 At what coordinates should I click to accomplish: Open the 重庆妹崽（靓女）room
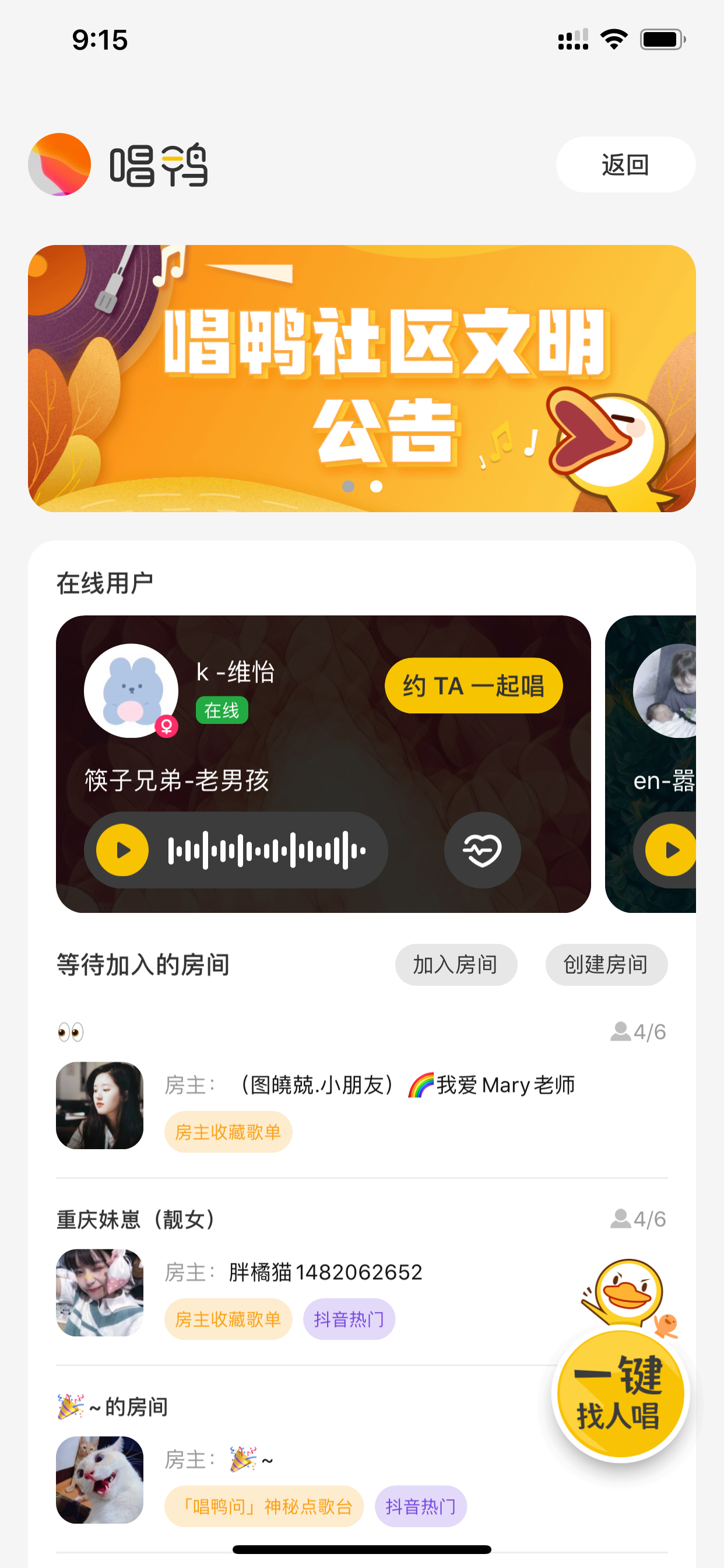(x=361, y=1273)
